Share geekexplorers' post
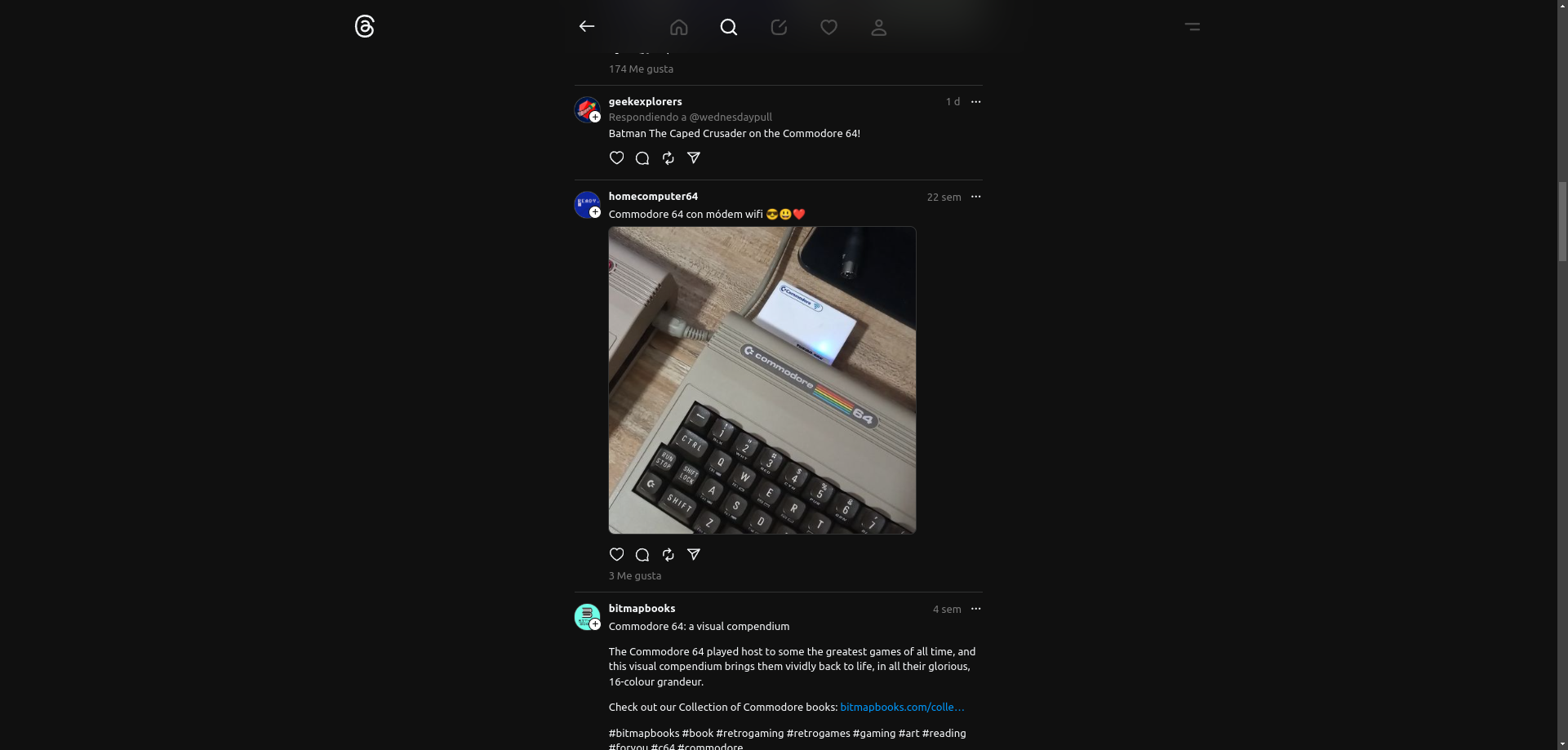1568x750 pixels. (694, 158)
